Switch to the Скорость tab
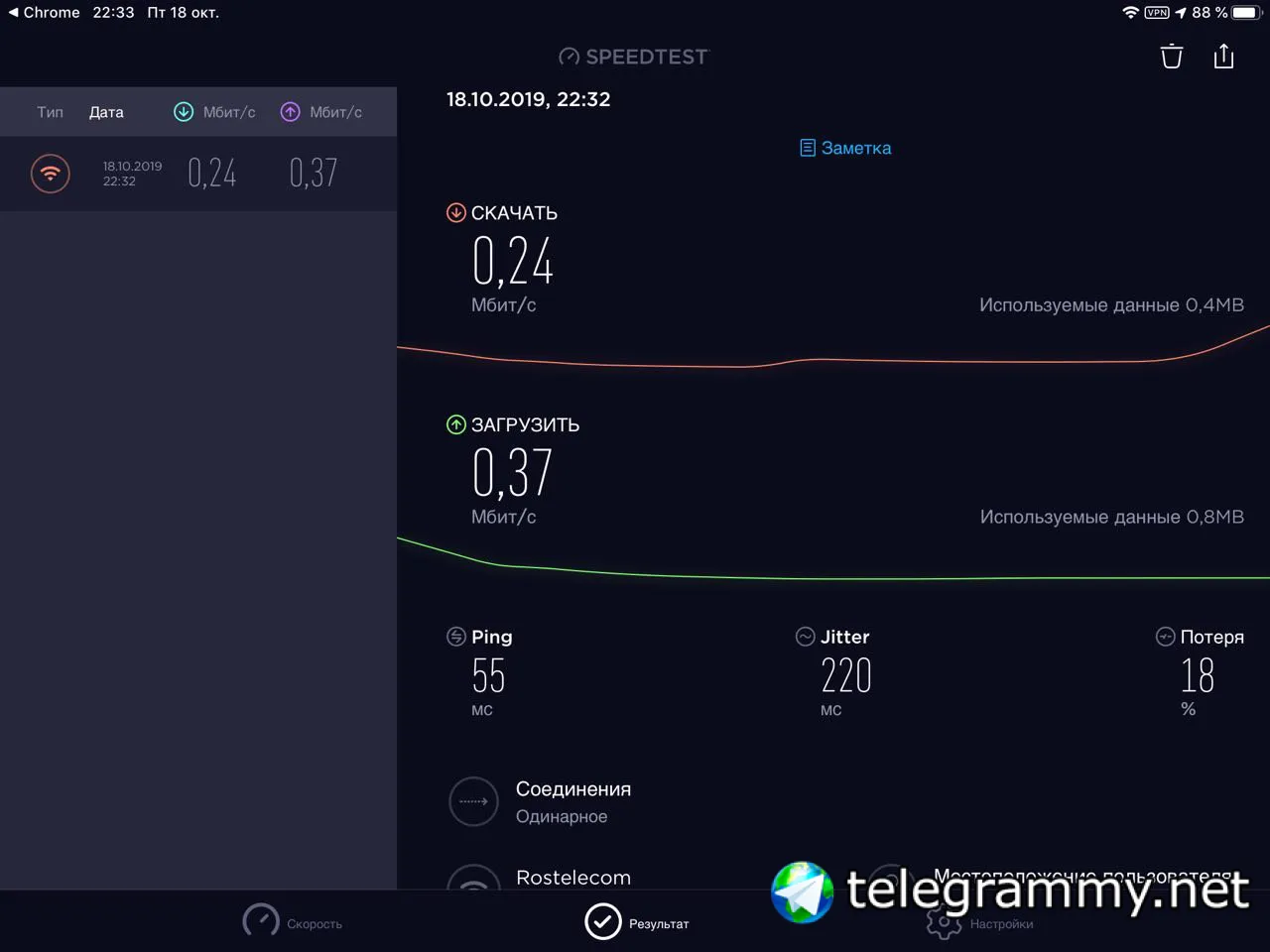1270x952 pixels. click(293, 921)
